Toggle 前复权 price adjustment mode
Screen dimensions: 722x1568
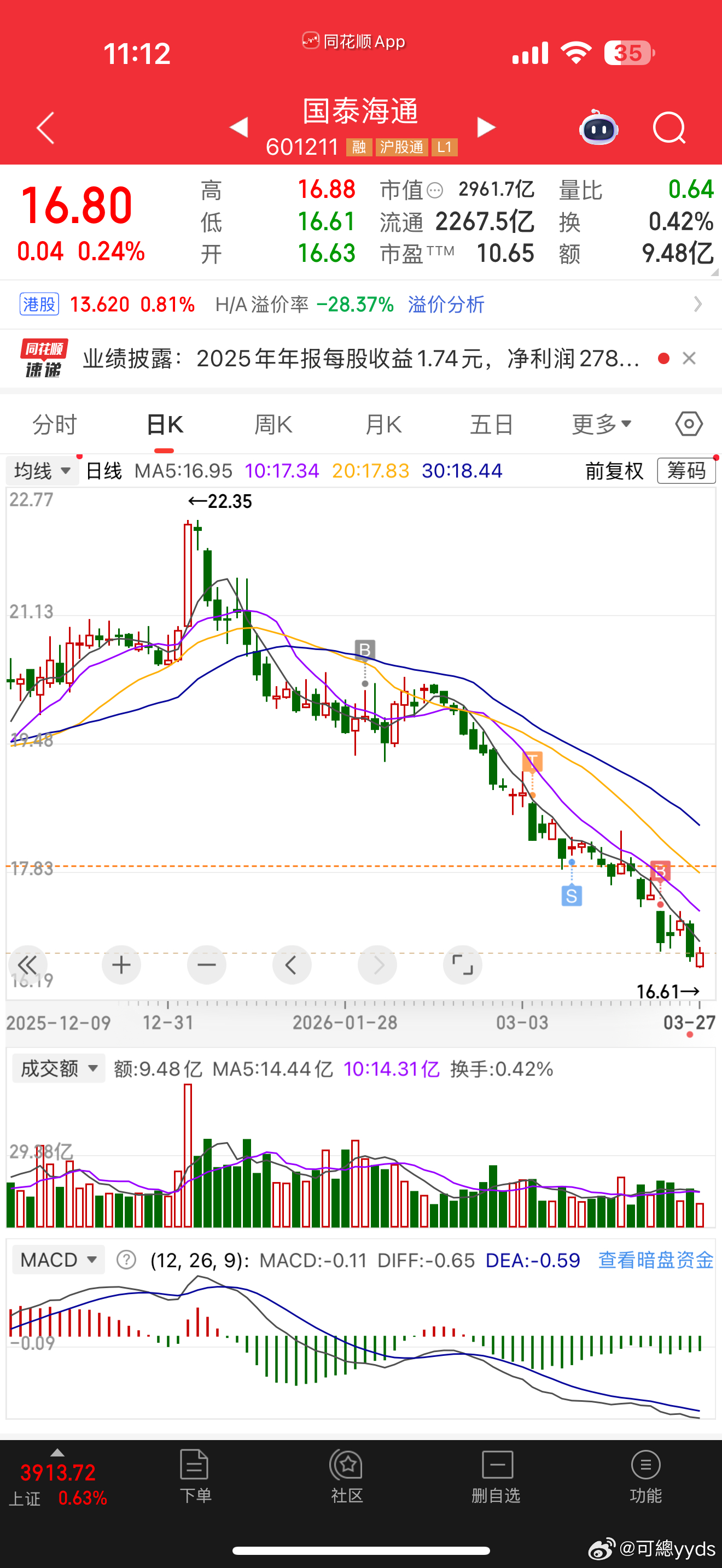(614, 471)
